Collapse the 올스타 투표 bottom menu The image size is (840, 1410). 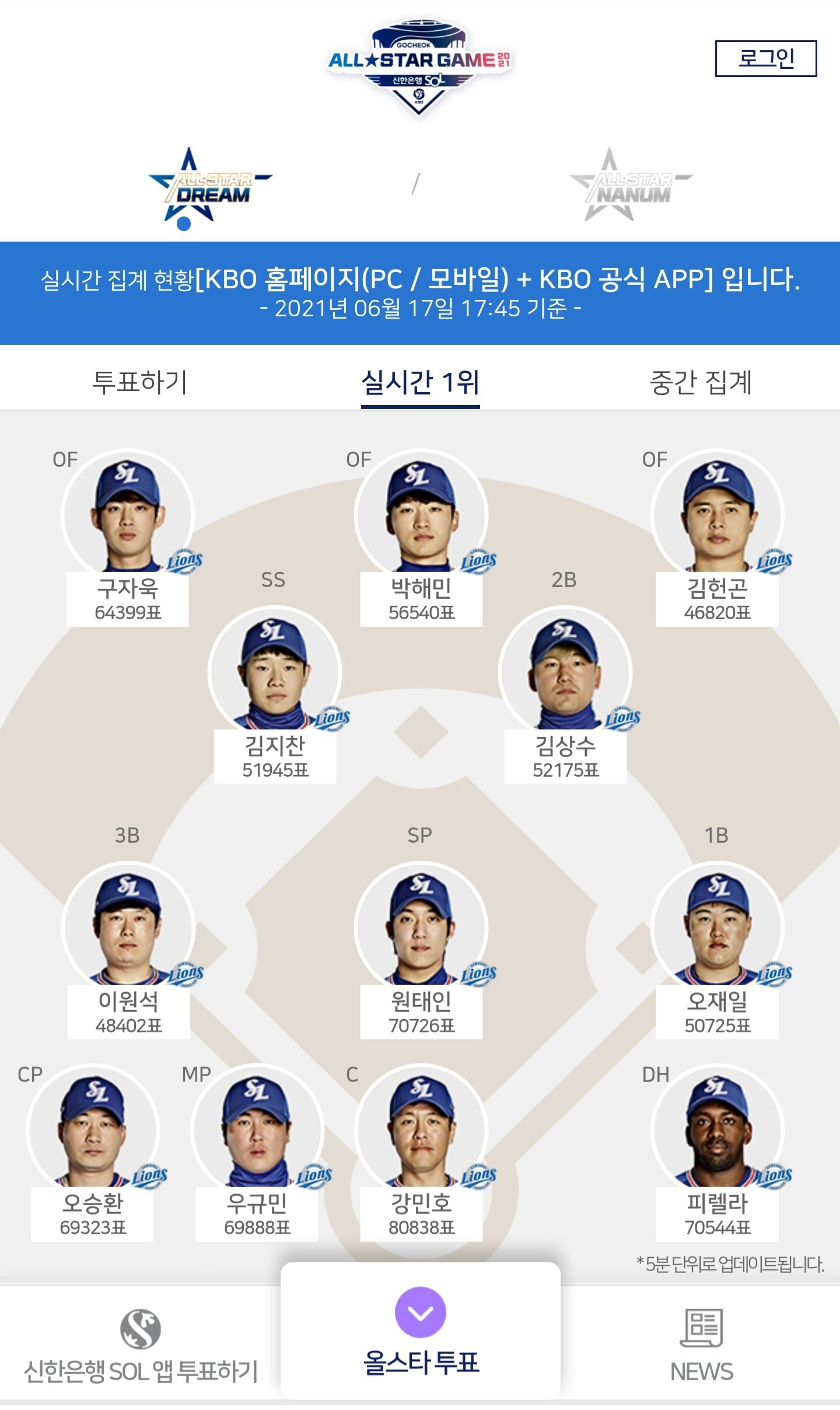click(x=420, y=1313)
